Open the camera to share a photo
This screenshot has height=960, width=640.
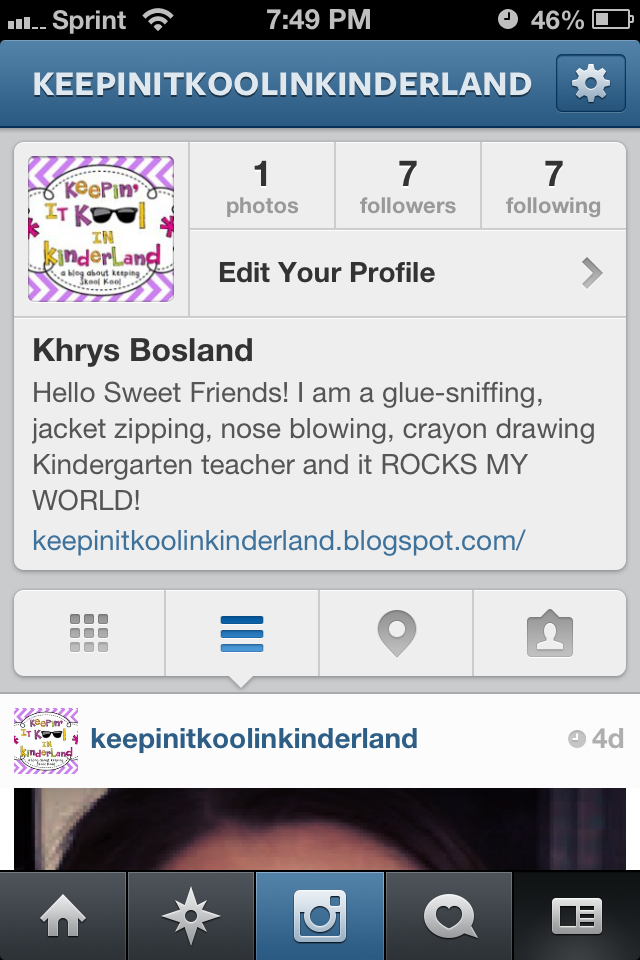pos(320,916)
